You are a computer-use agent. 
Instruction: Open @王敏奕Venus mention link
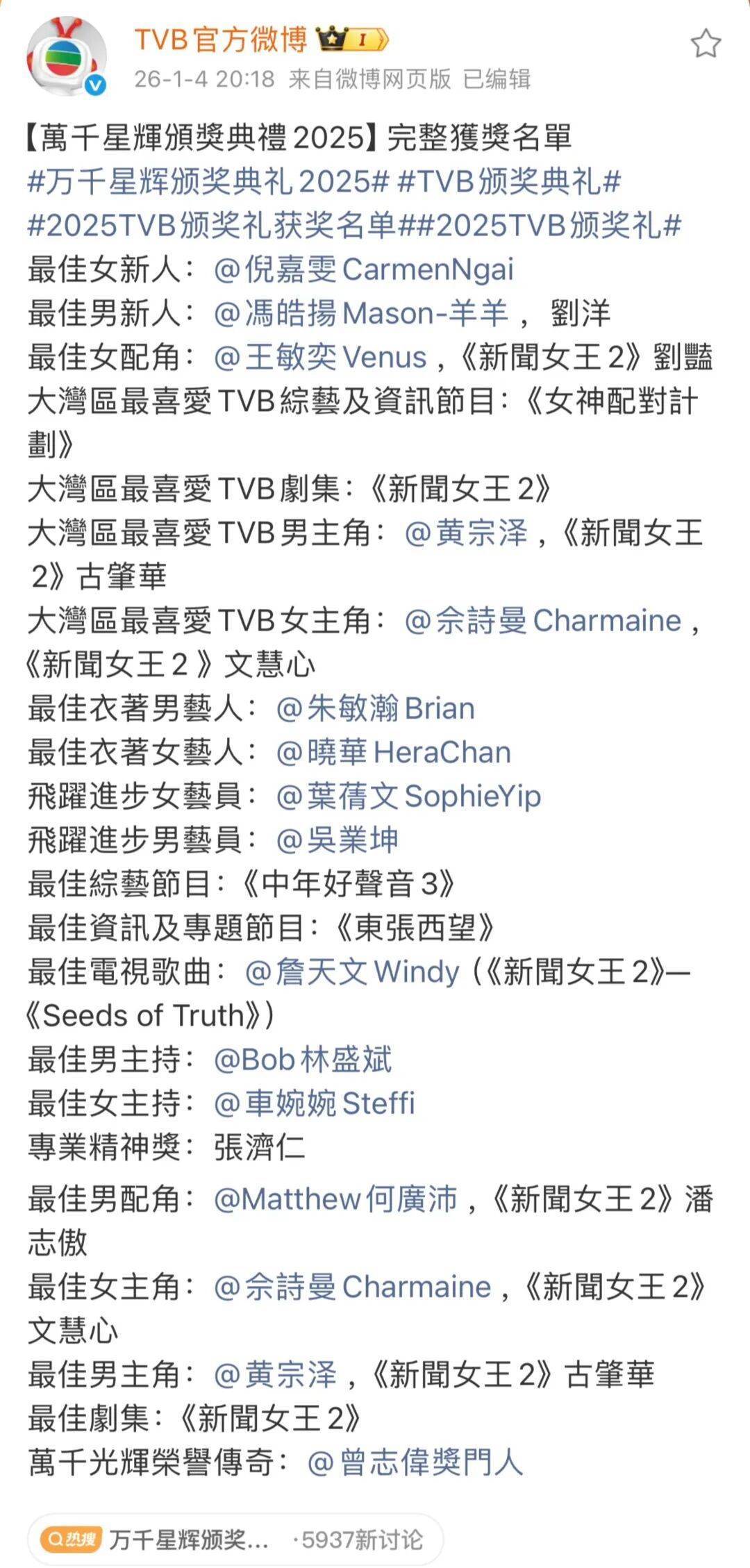pyautogui.click(x=320, y=357)
